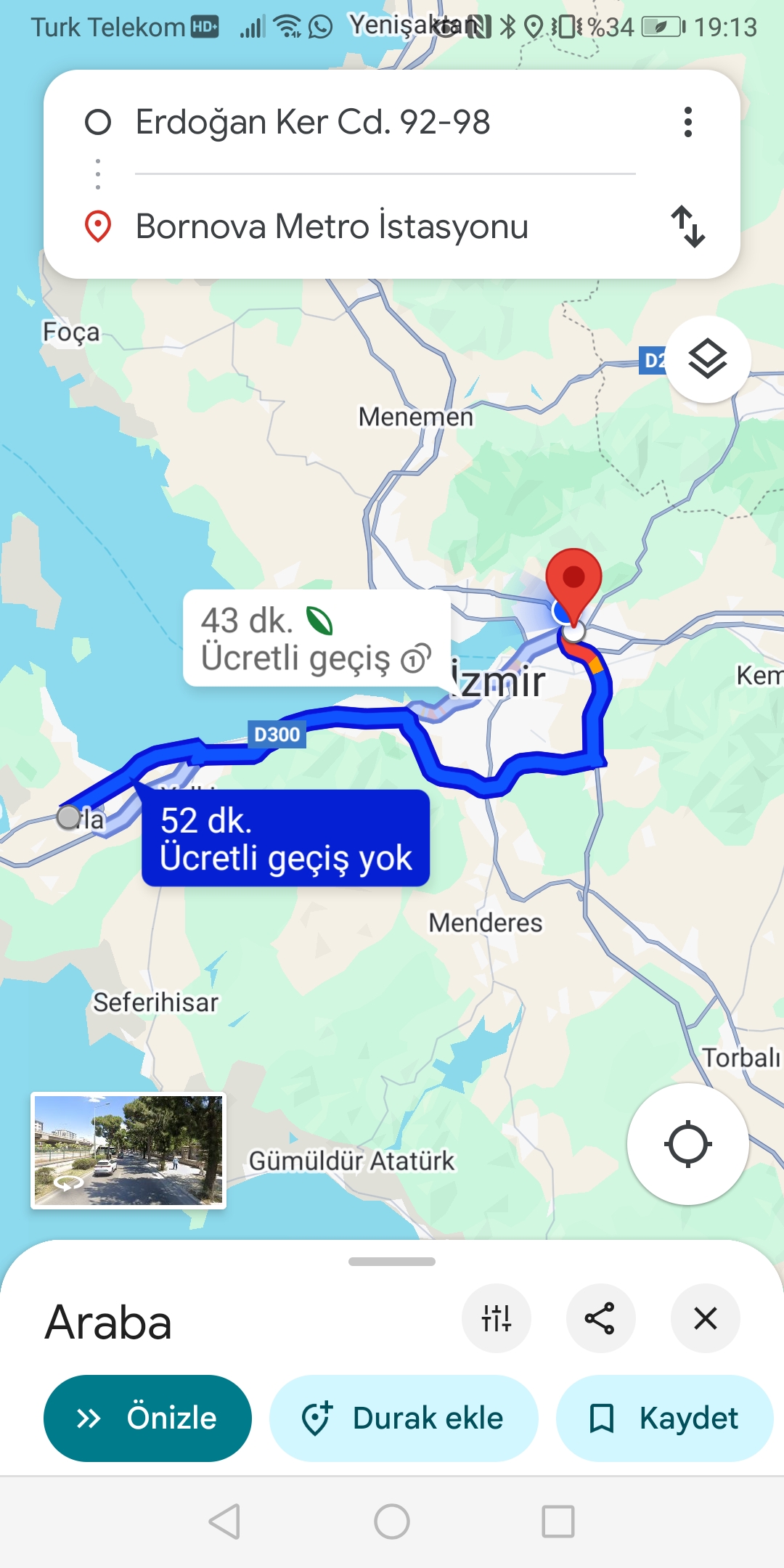Edit destination Bornova Metro İstasyonu

(331, 226)
